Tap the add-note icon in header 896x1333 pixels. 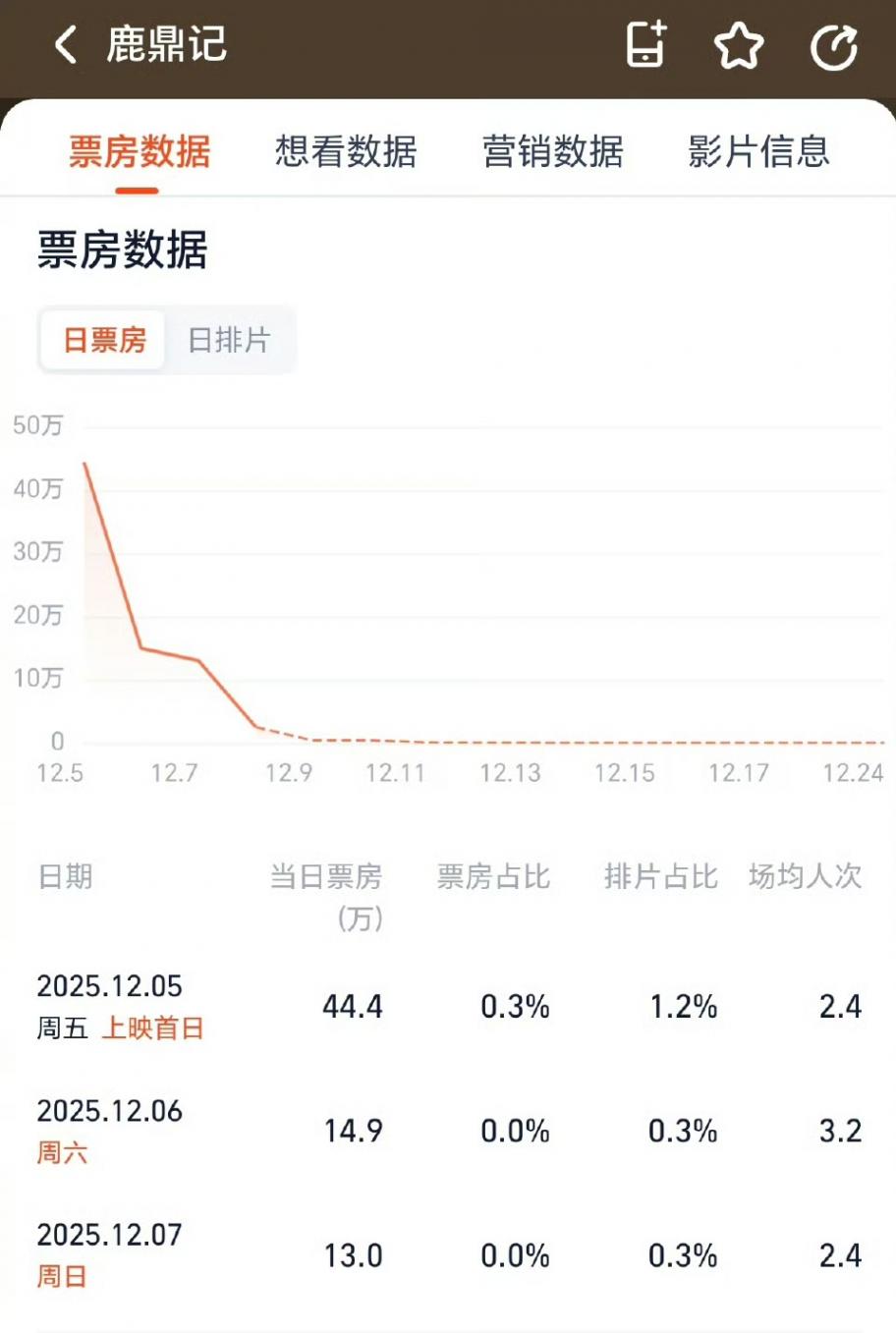point(645,45)
